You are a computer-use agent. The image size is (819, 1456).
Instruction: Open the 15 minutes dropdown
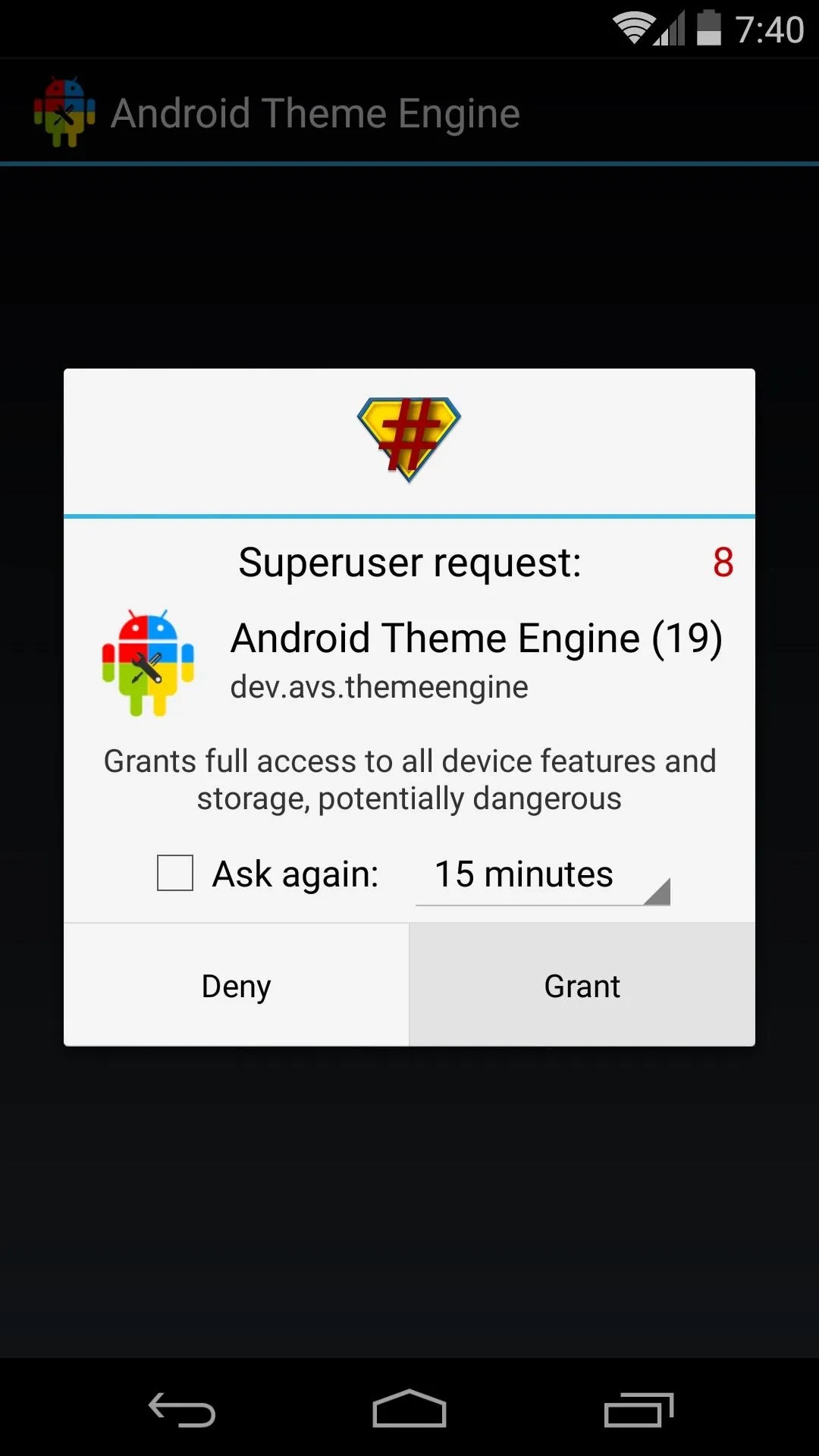point(543,875)
